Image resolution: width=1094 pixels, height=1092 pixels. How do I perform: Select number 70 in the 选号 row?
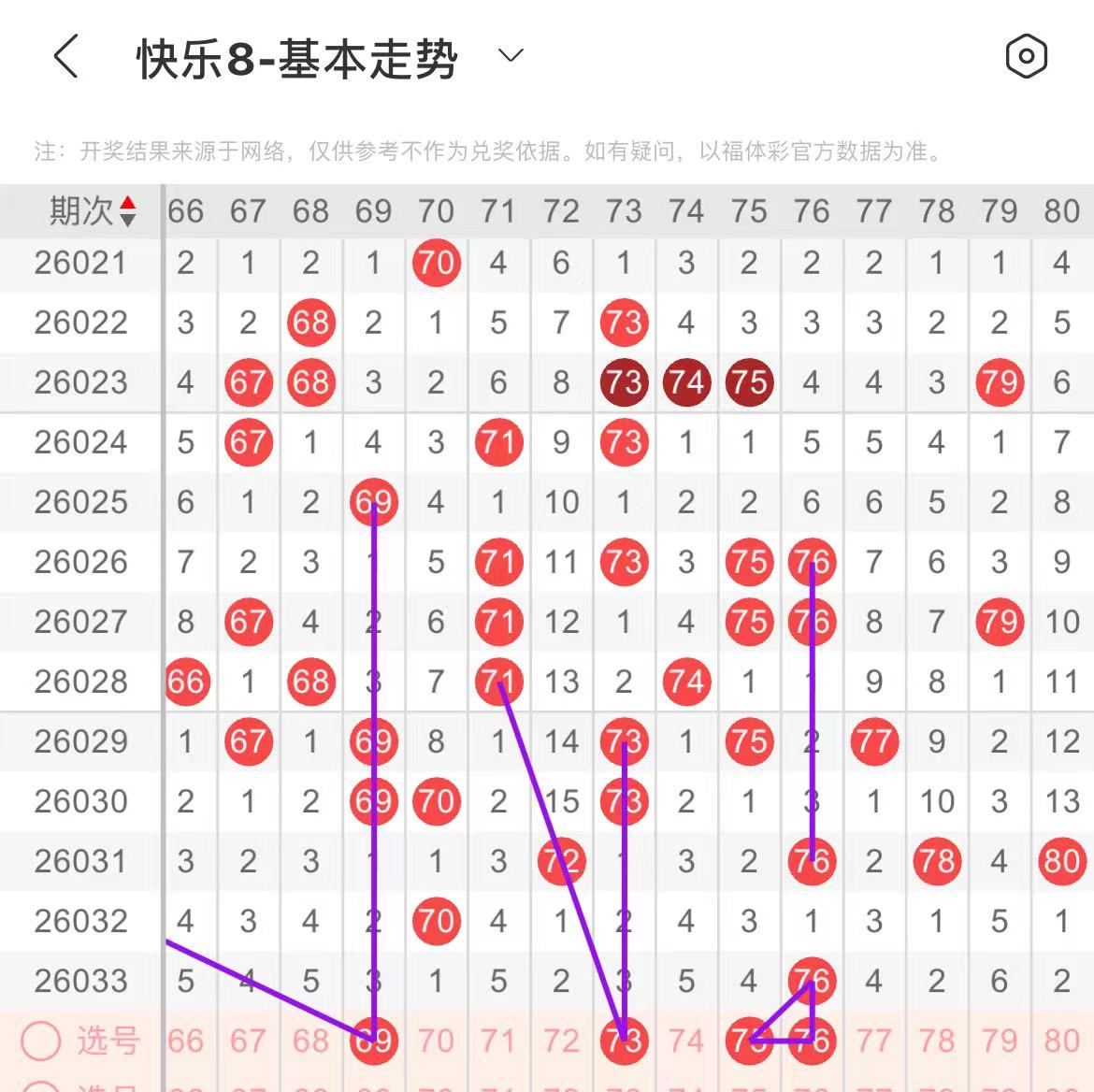(436, 1041)
